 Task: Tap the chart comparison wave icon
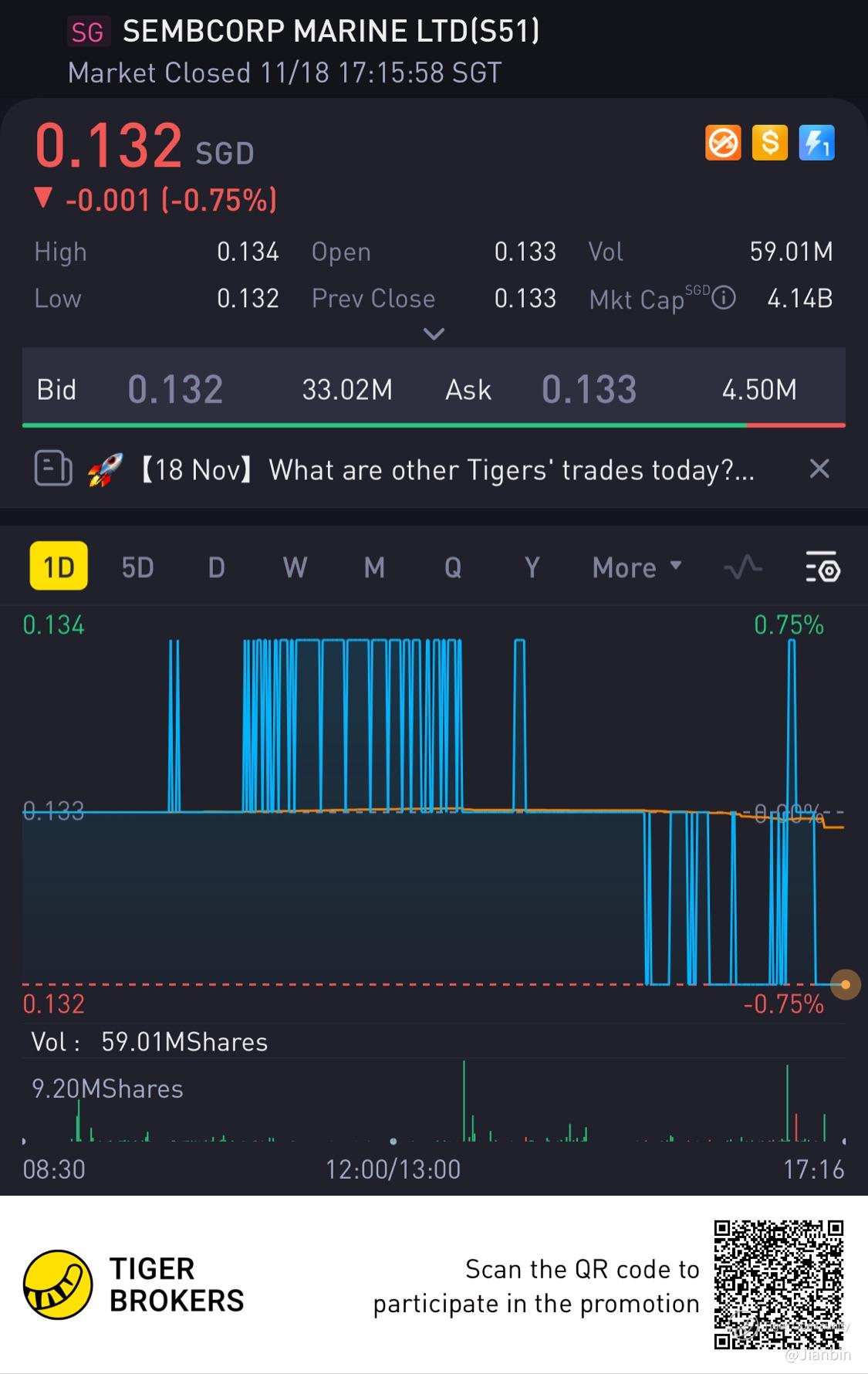pyautogui.click(x=743, y=568)
